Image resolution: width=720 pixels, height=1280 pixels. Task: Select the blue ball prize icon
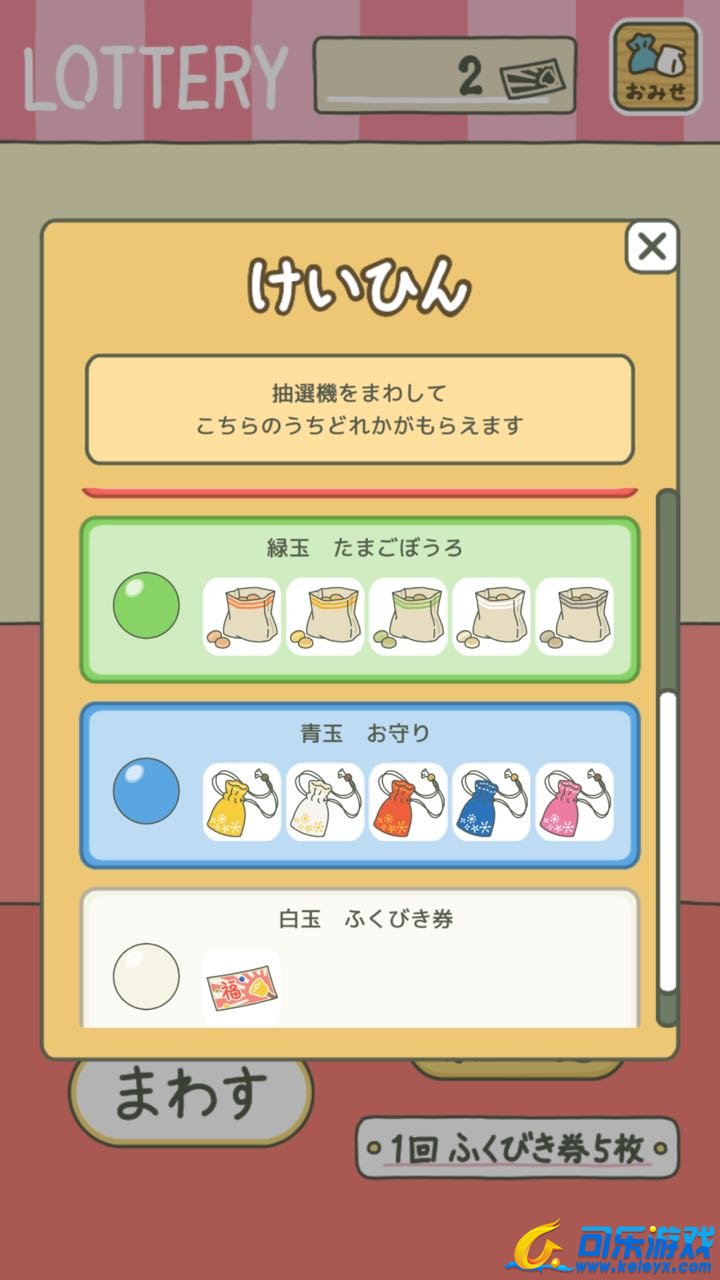point(146,791)
